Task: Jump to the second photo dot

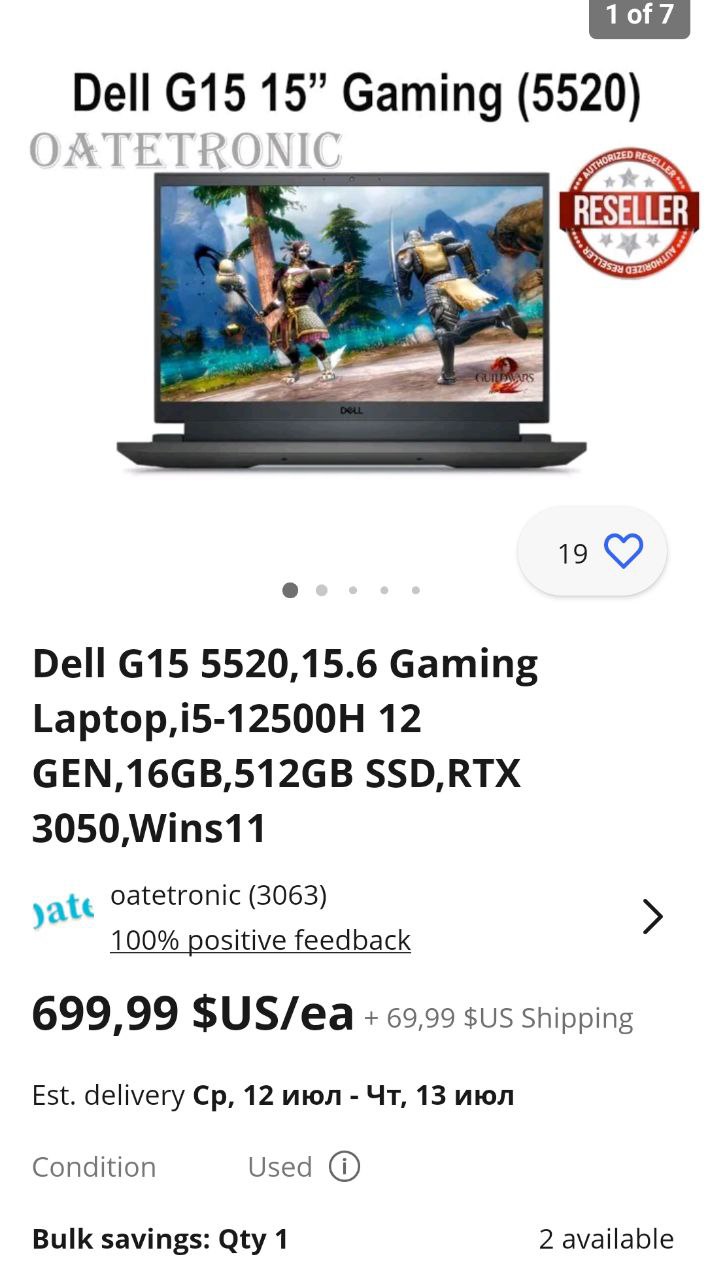Action: [321, 590]
